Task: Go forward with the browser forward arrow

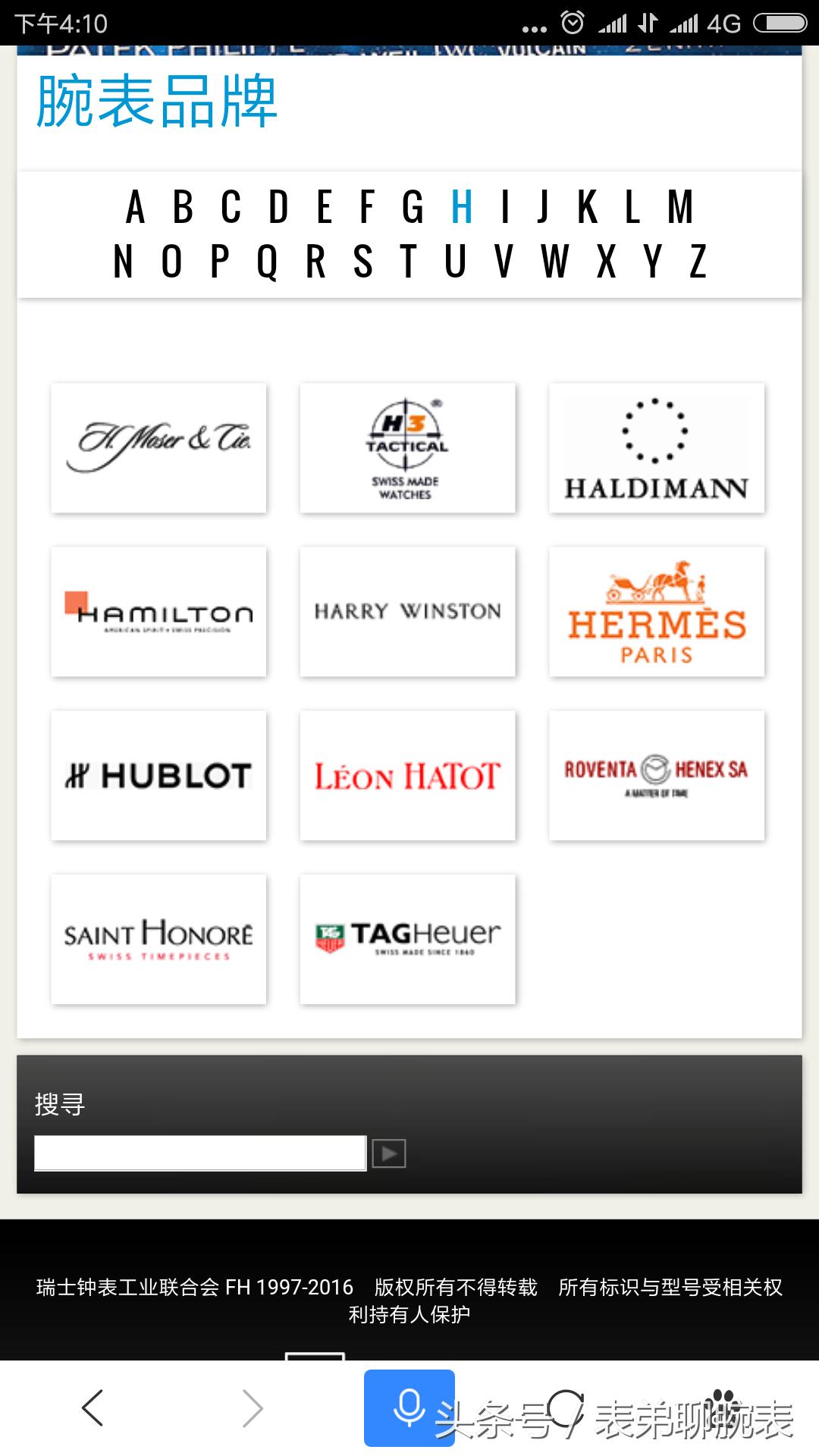Action: coord(253,1408)
